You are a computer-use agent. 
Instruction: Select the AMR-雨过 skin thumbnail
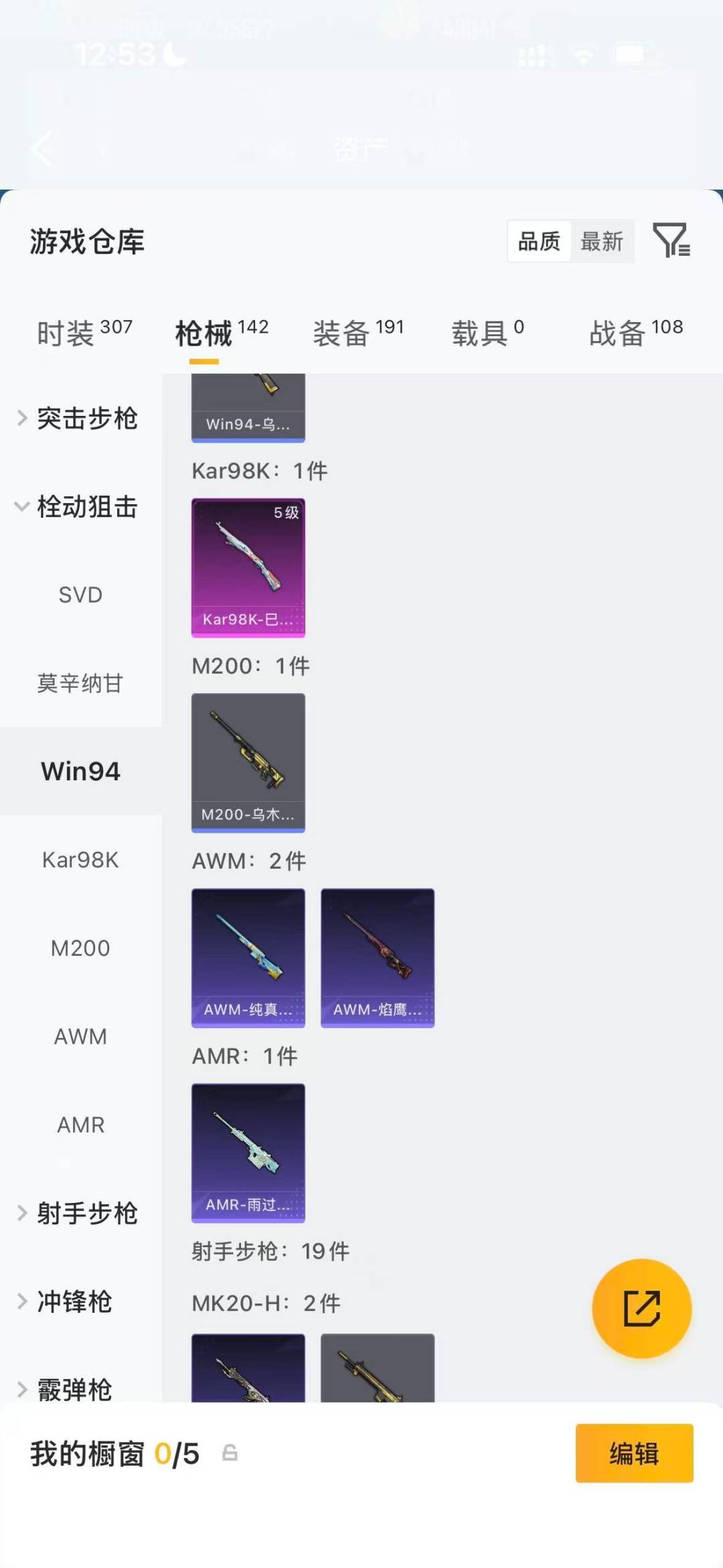click(x=248, y=1153)
